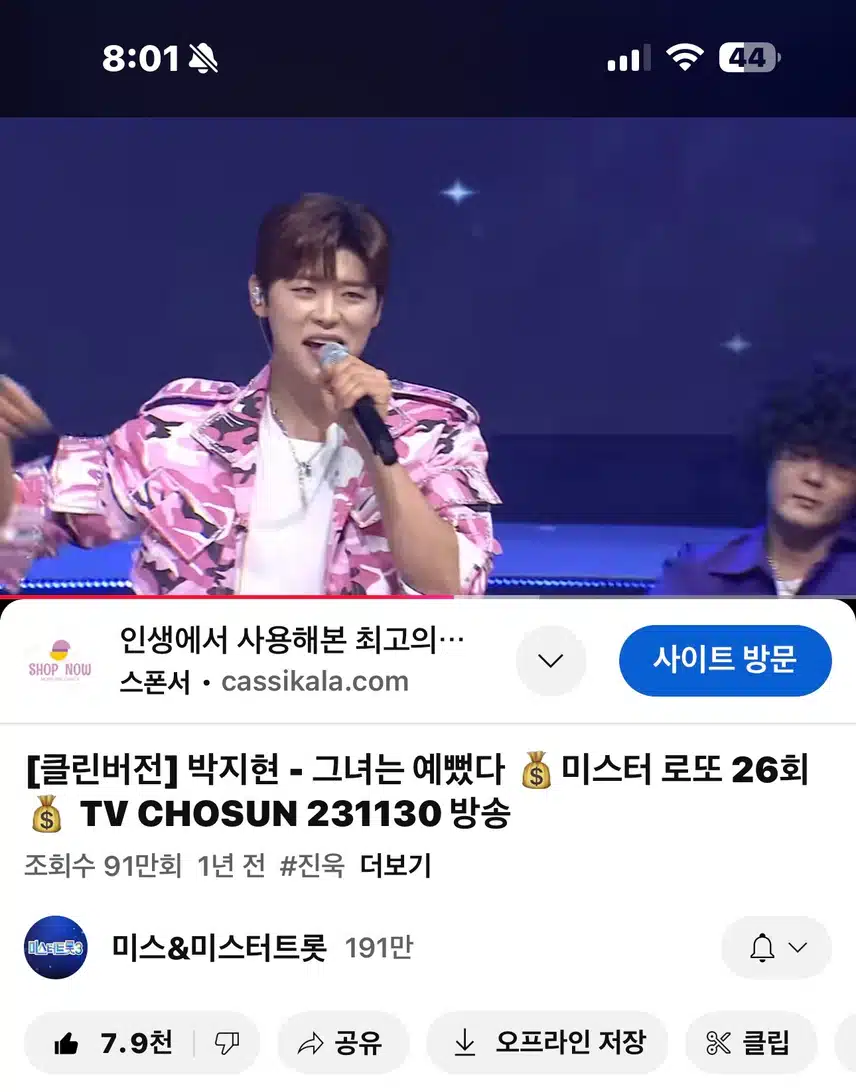Expand video description with 더보기
856x1092 pixels.
pos(395,865)
